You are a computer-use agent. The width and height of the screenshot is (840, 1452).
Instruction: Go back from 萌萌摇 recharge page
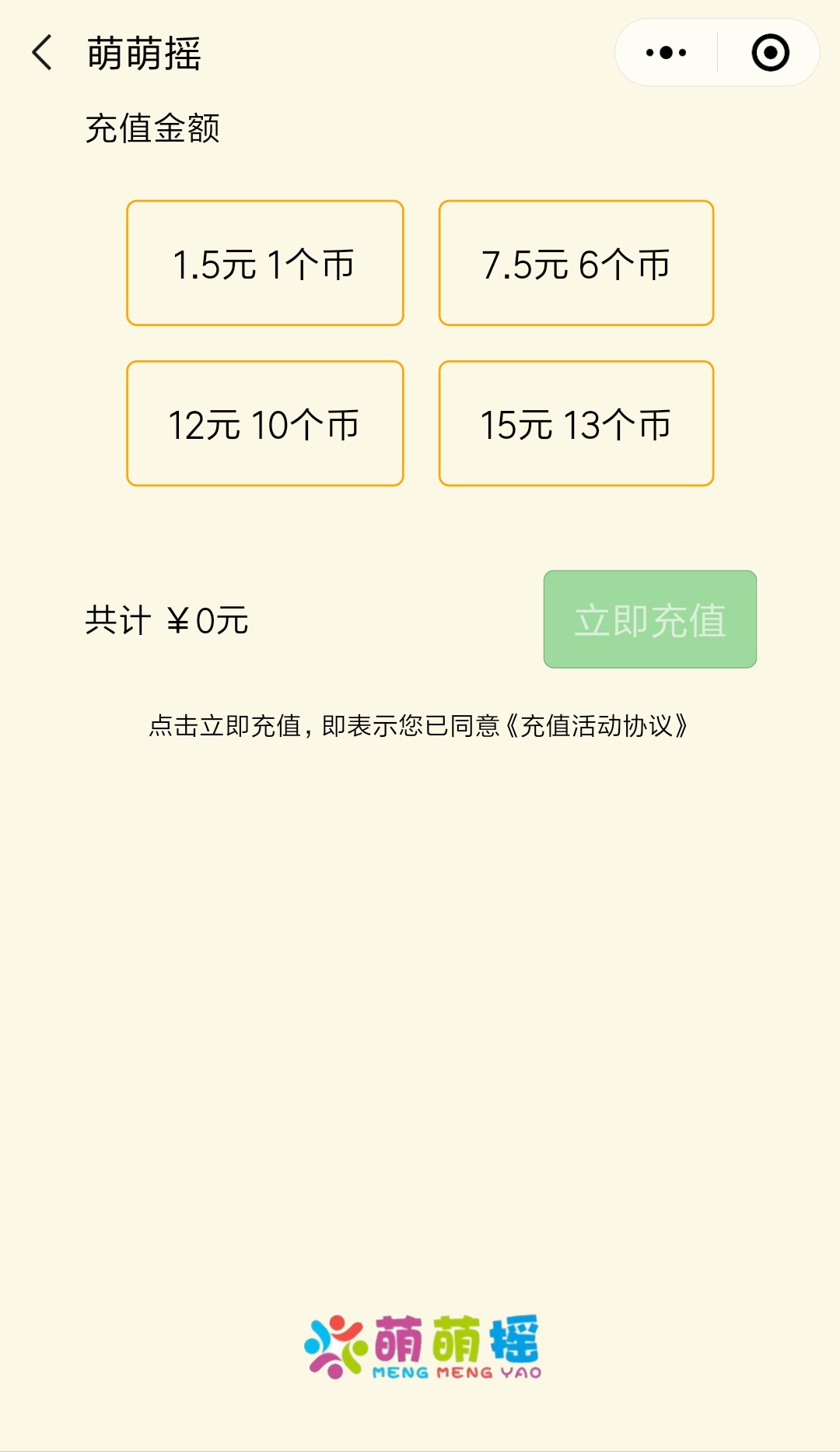click(42, 53)
